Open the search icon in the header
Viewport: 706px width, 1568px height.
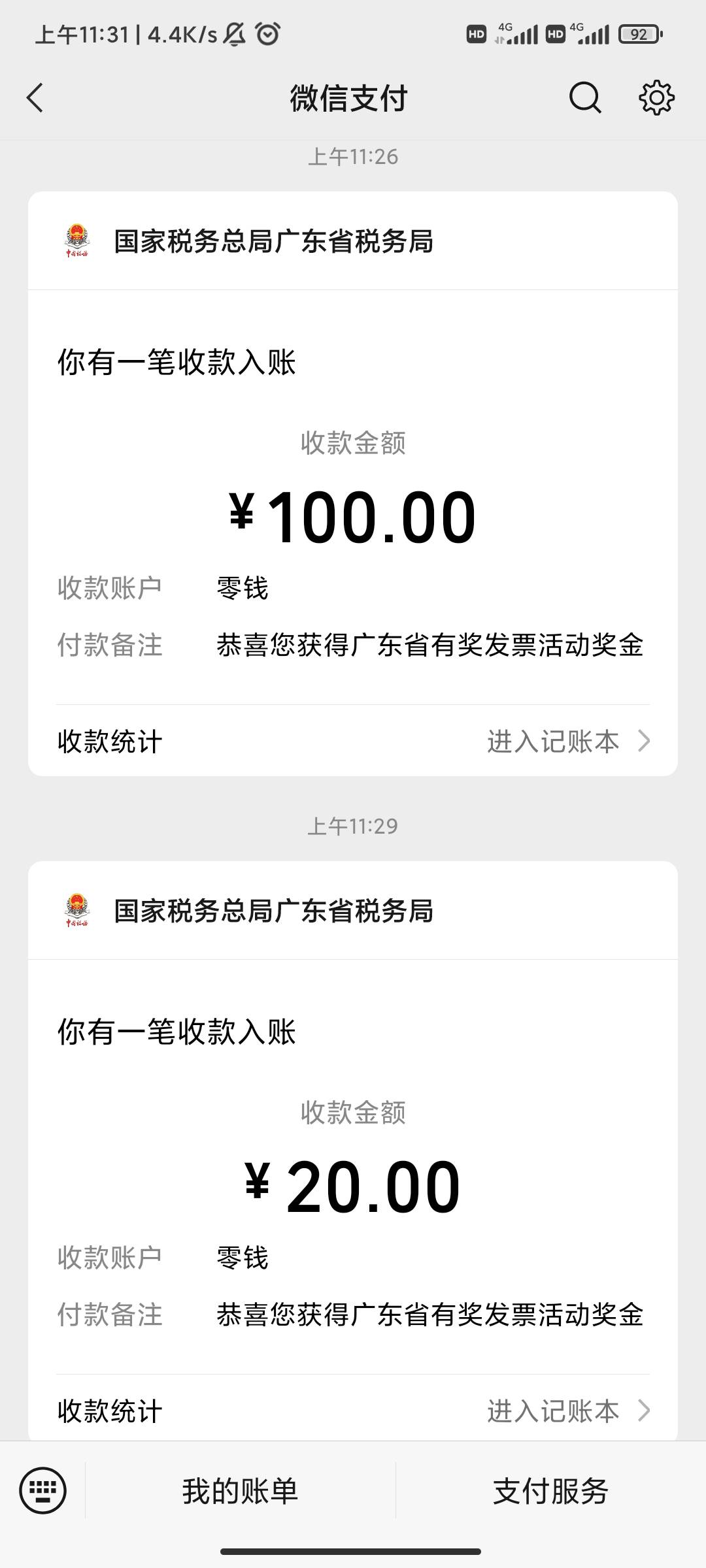[x=584, y=99]
